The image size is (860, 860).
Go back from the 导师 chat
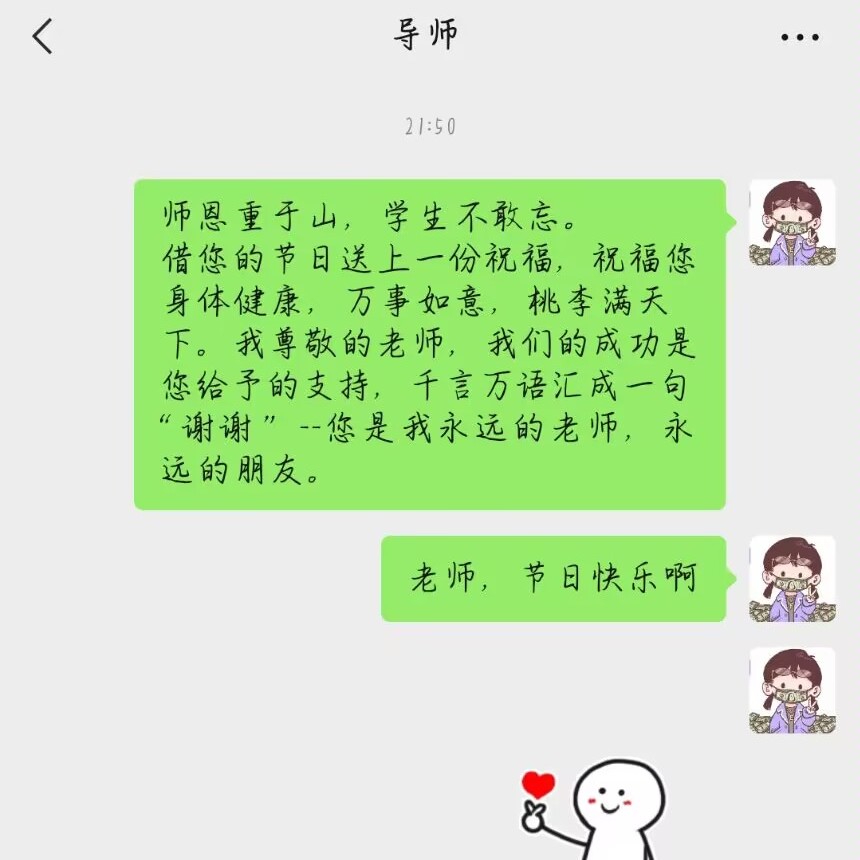click(42, 37)
